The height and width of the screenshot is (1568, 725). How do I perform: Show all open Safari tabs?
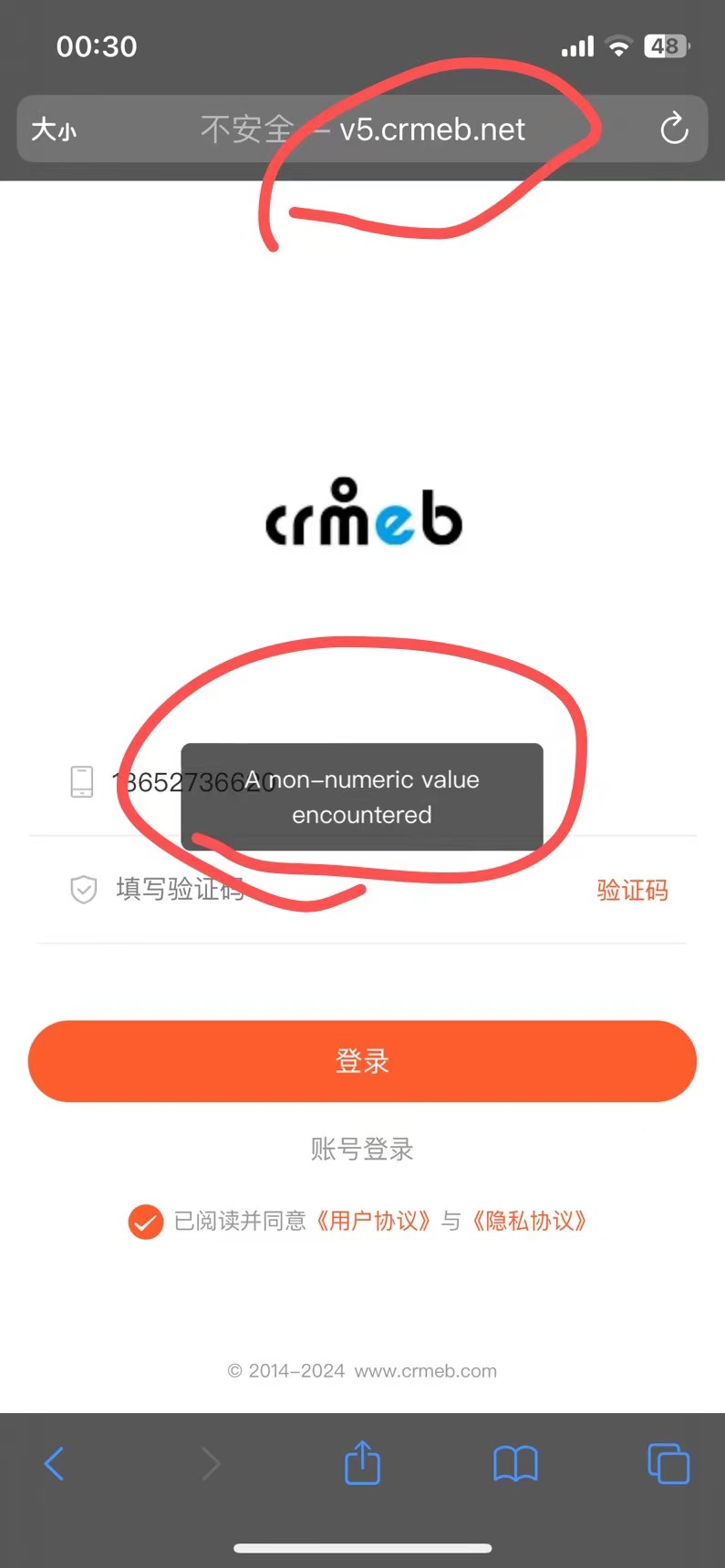(668, 1464)
